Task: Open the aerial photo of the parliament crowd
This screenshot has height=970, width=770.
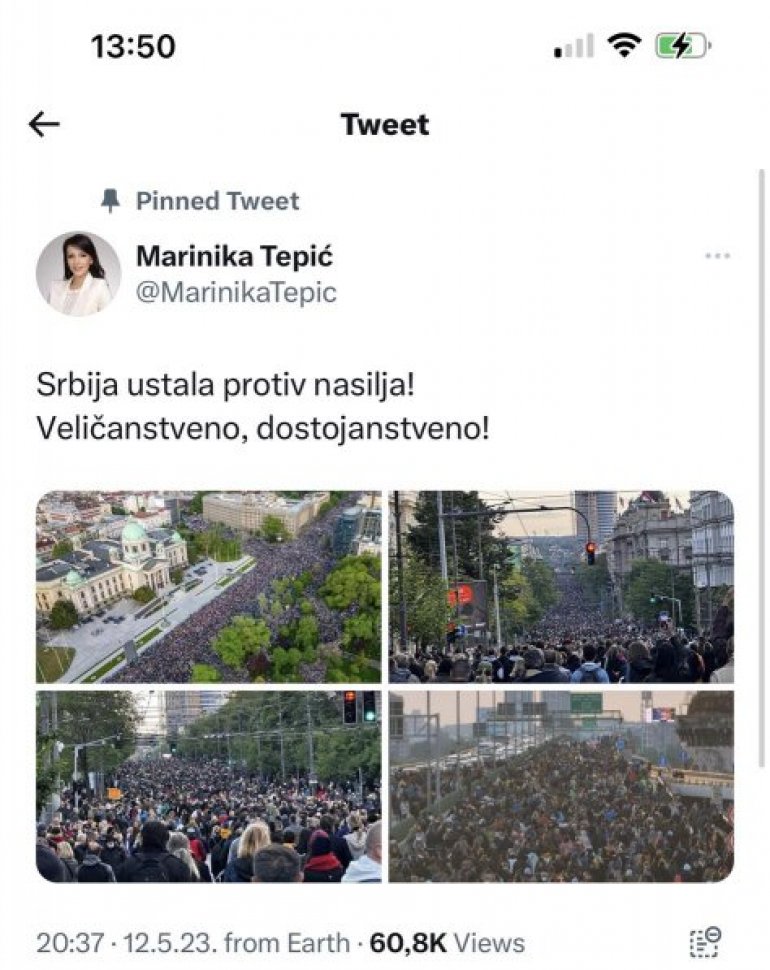Action: click(209, 587)
